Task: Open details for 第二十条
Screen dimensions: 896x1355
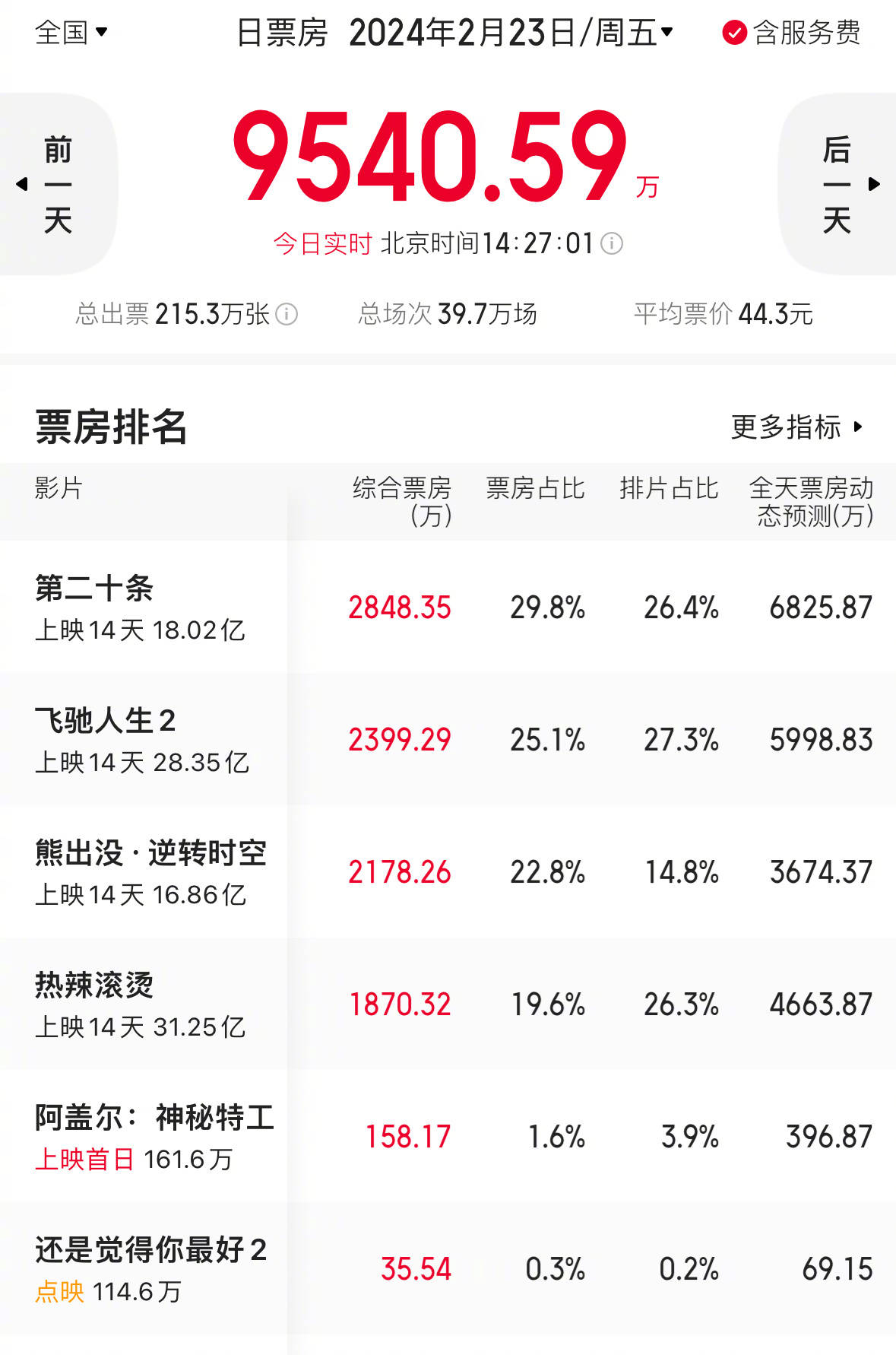Action: (94, 589)
